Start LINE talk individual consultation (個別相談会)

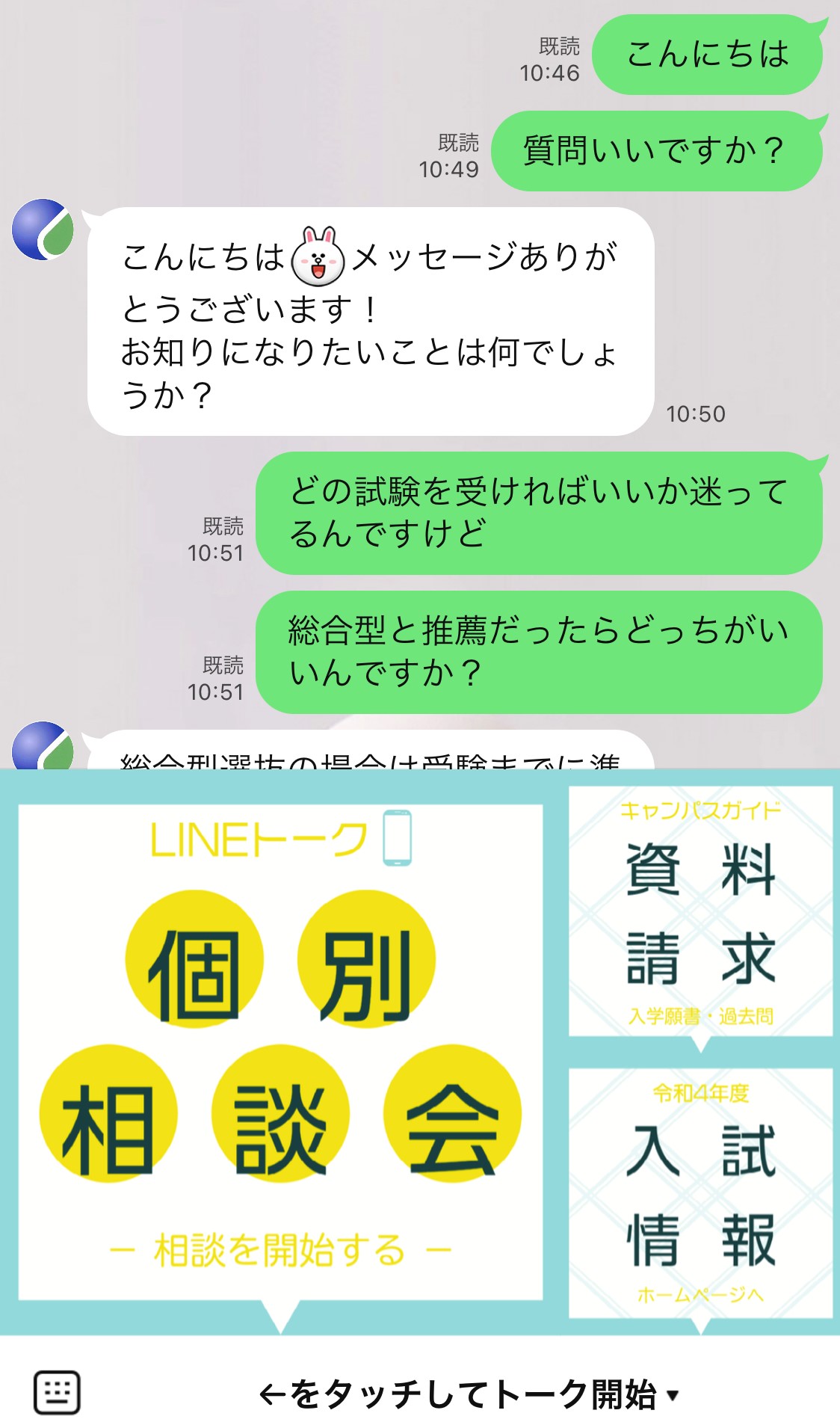(x=280, y=1051)
